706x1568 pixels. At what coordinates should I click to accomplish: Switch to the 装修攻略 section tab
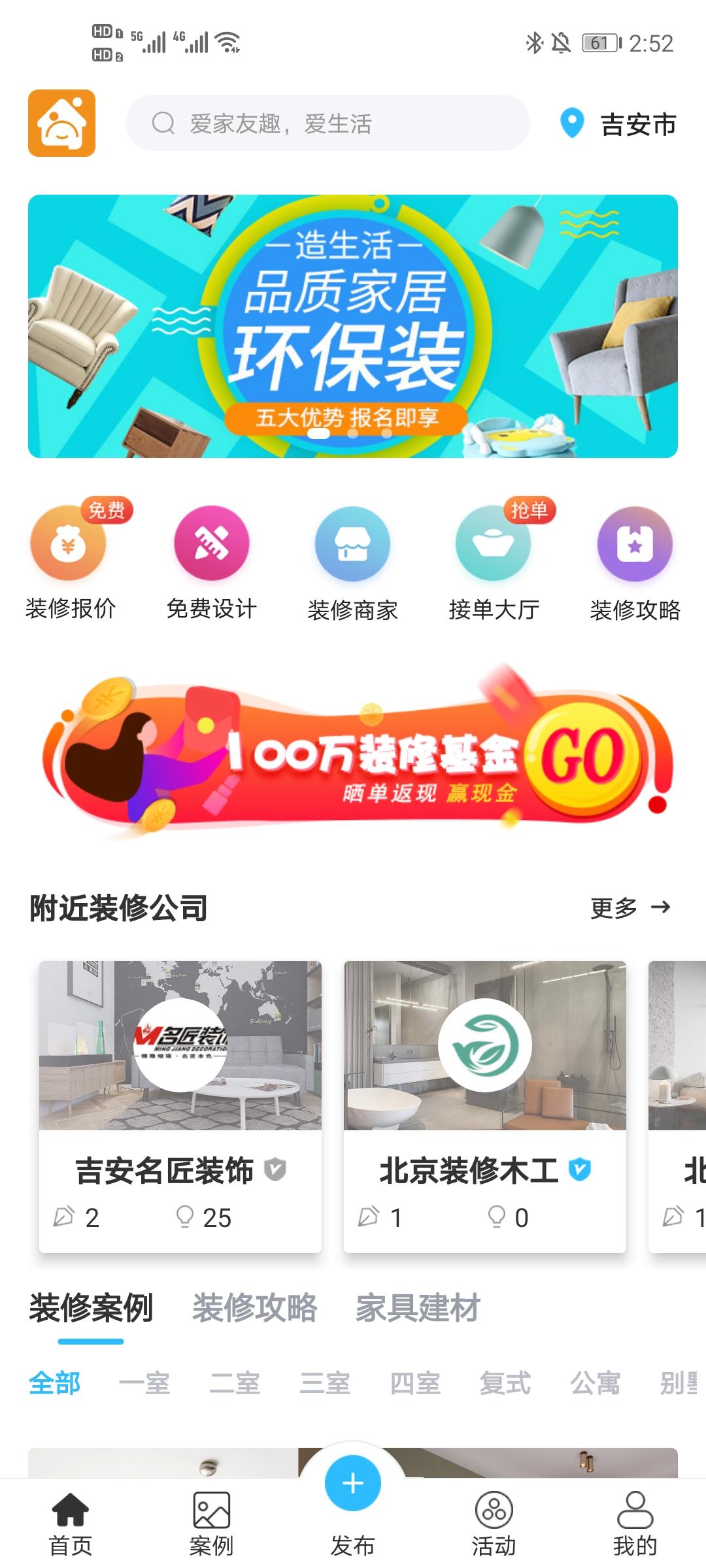255,1308
